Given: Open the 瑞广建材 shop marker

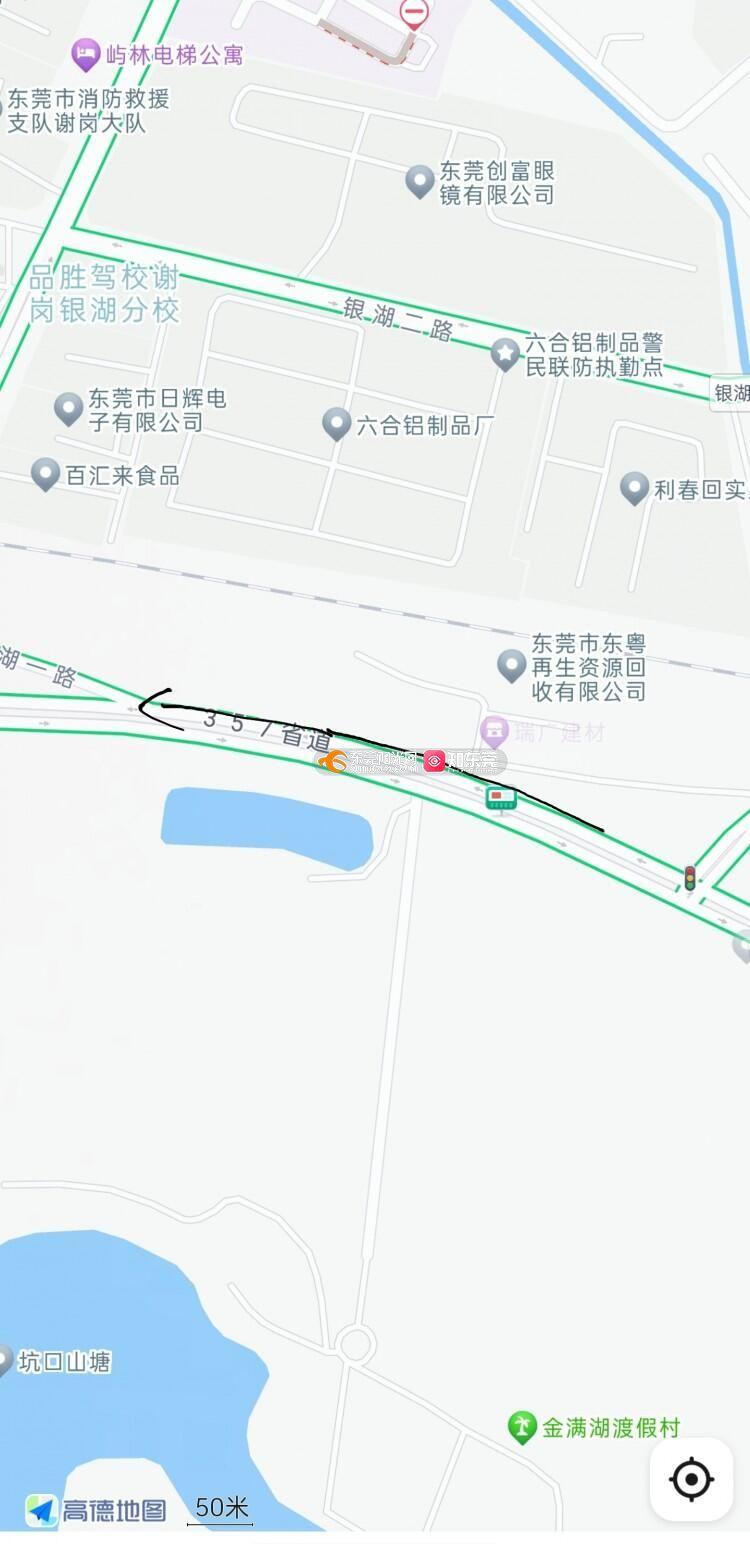Looking at the screenshot, I should (x=494, y=731).
